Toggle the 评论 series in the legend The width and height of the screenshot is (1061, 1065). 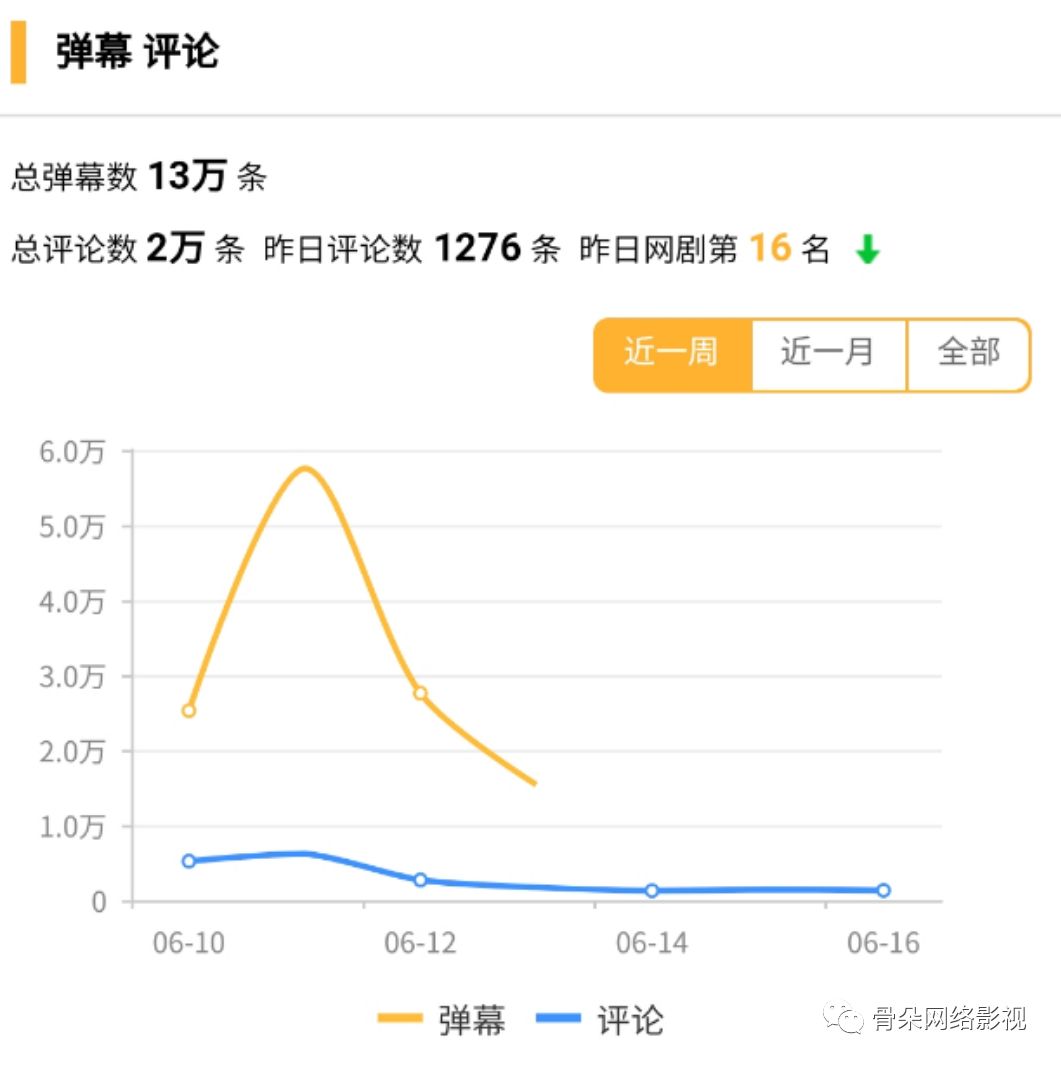pyautogui.click(x=600, y=1019)
